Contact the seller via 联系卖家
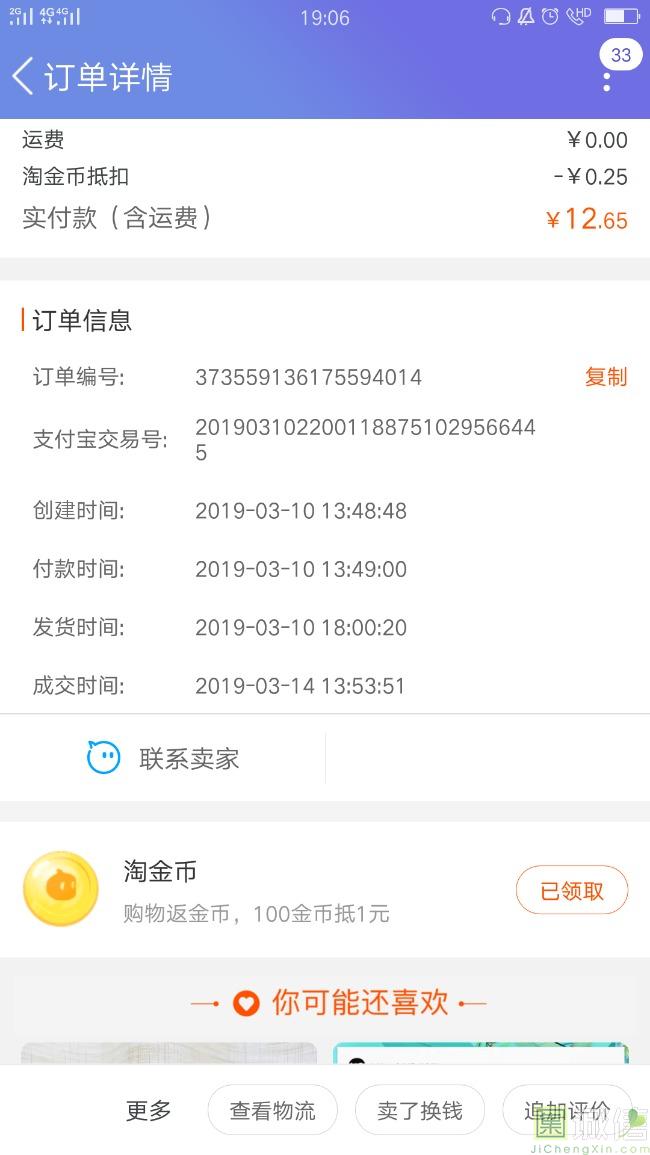650x1155 pixels. [x=164, y=759]
